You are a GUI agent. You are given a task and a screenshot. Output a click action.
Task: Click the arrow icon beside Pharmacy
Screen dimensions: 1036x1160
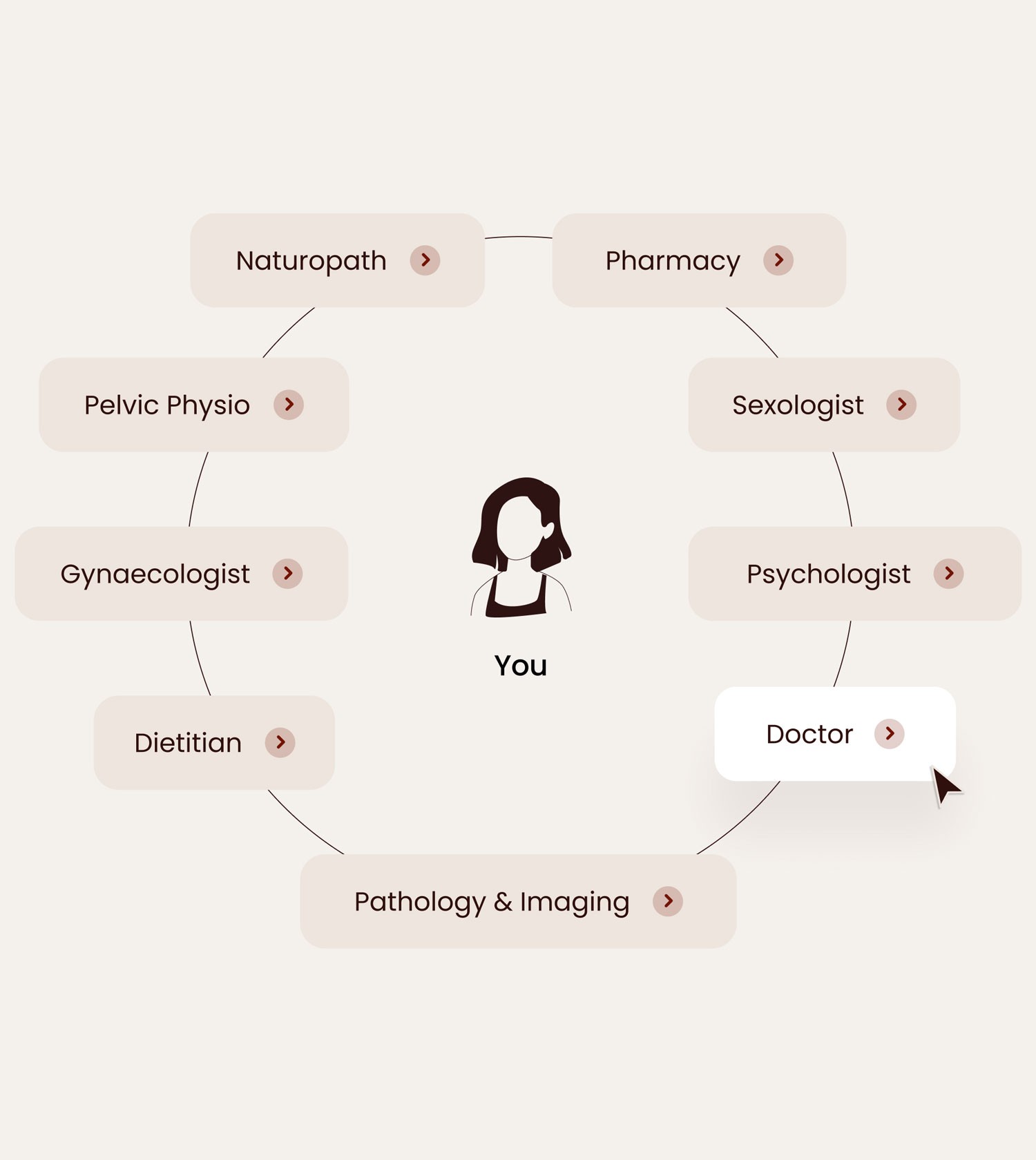779,260
